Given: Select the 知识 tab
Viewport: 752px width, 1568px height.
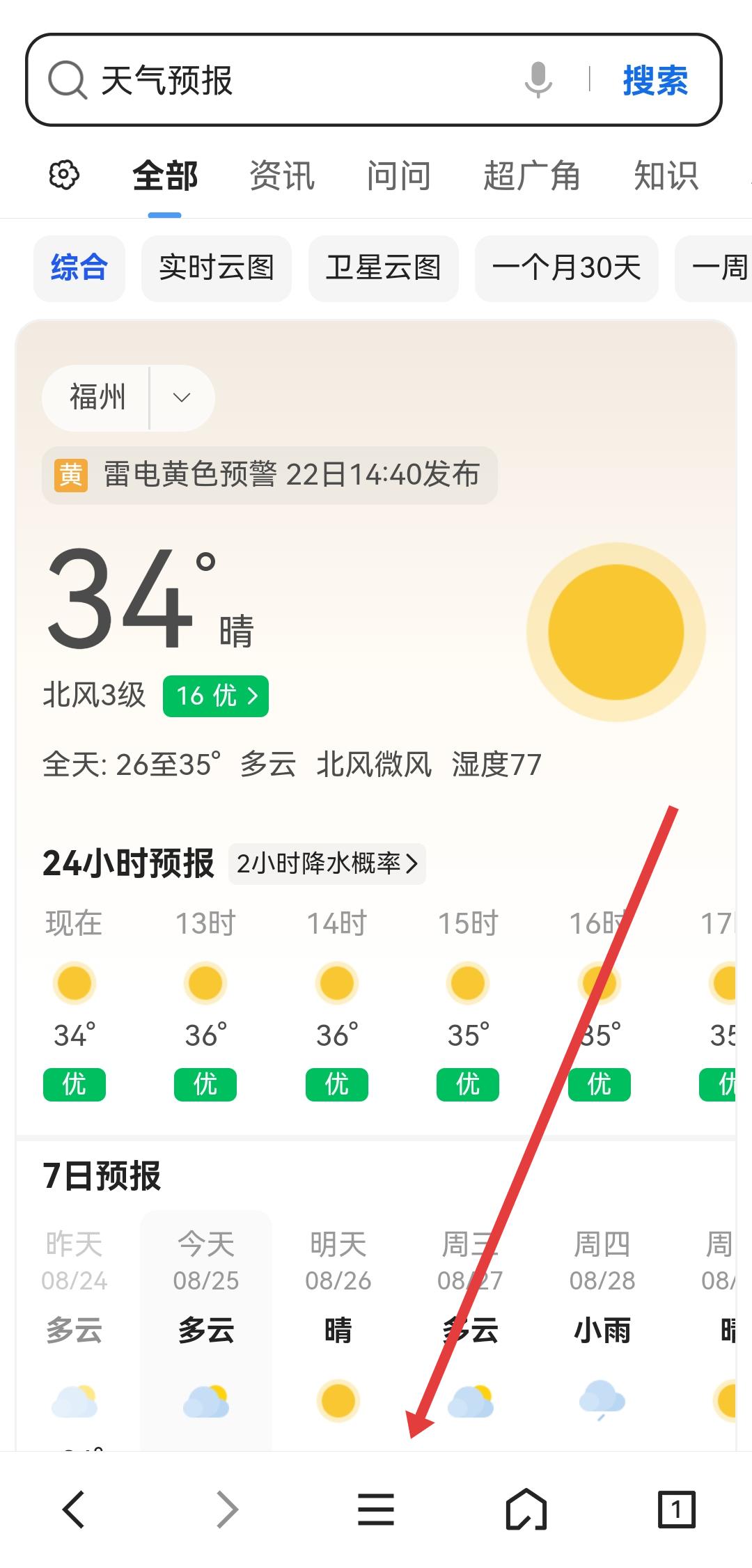Looking at the screenshot, I should (666, 175).
